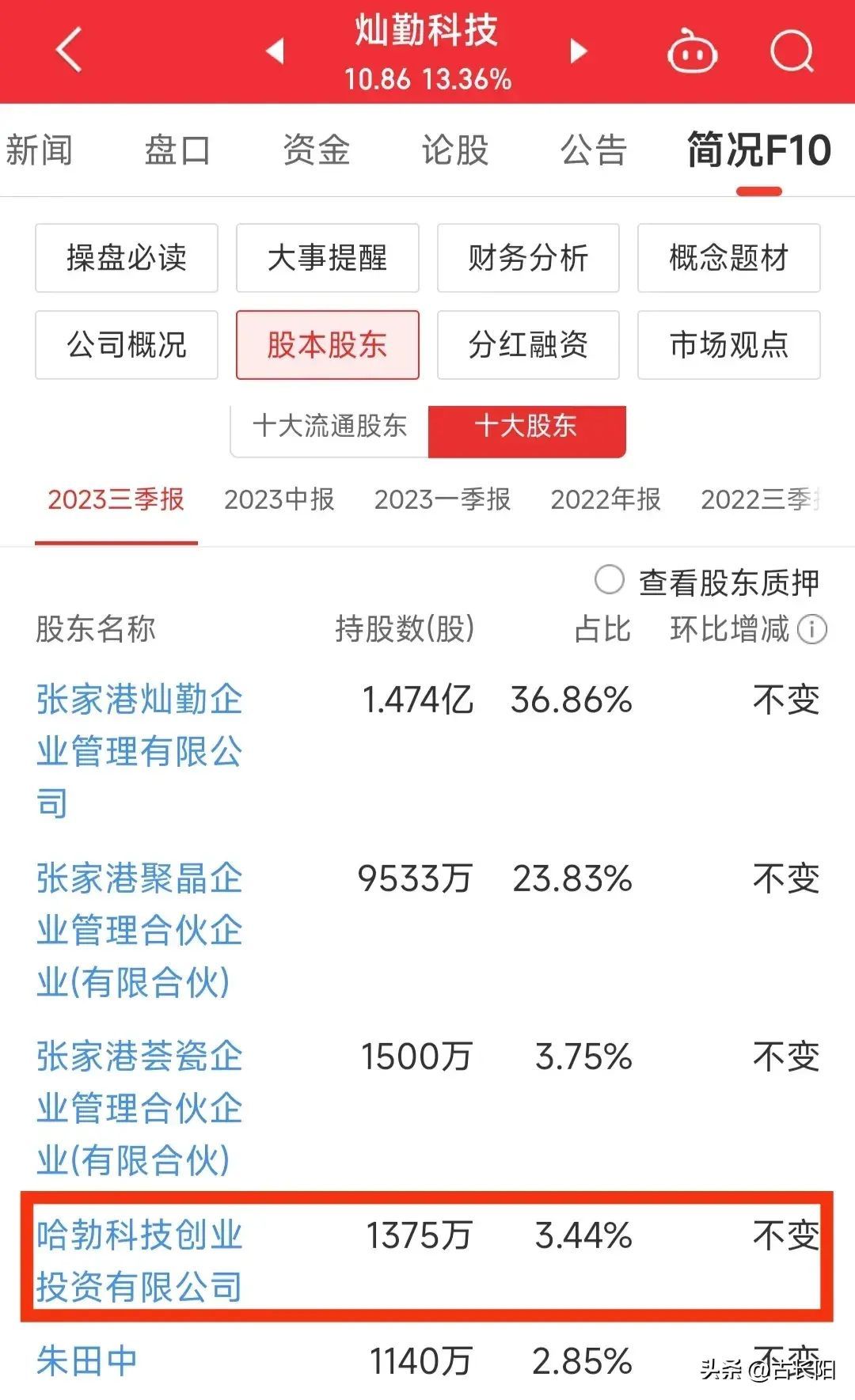Switch to the 论股 tab

(x=455, y=150)
